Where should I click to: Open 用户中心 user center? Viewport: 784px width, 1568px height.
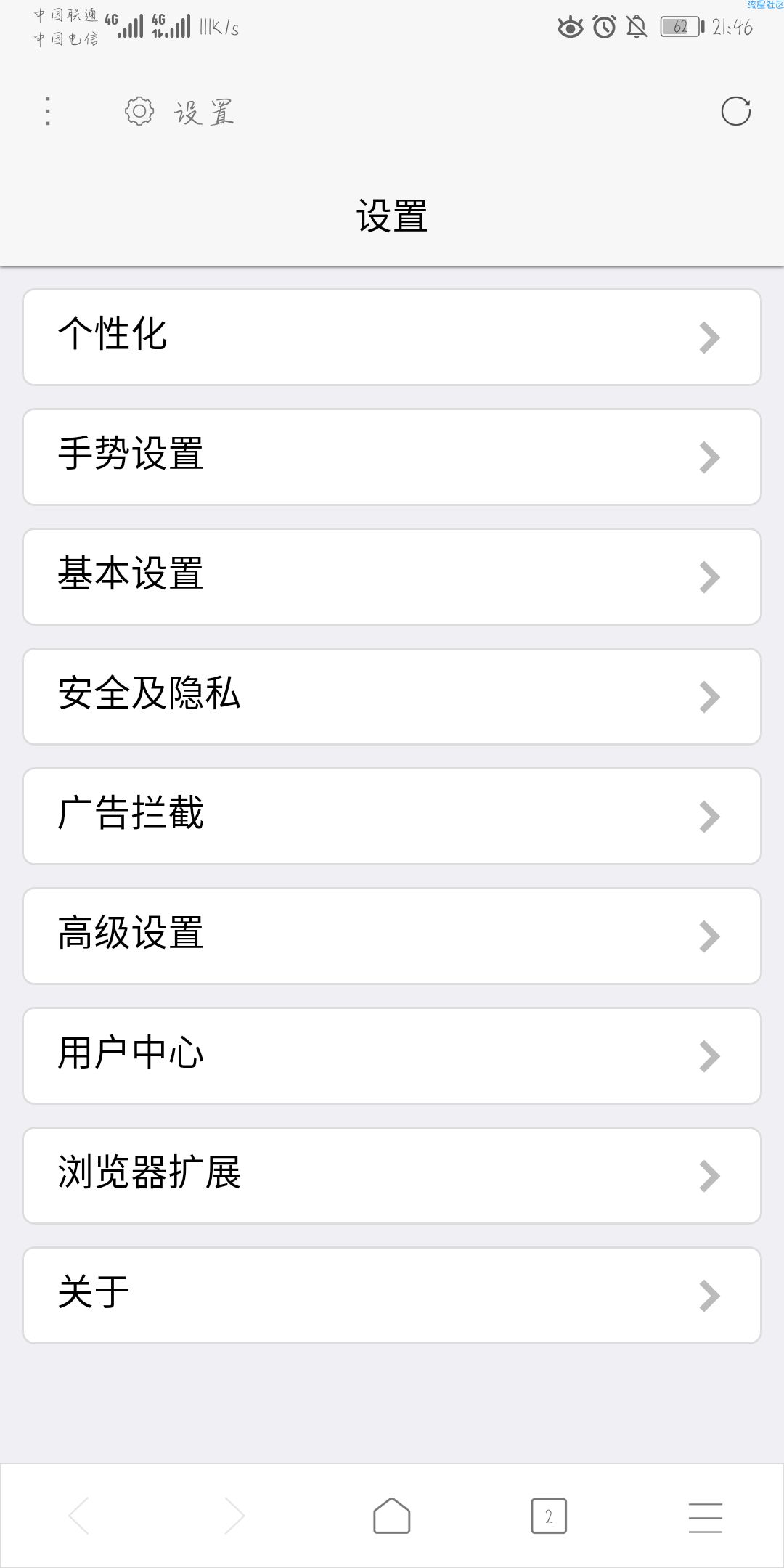[x=392, y=1055]
